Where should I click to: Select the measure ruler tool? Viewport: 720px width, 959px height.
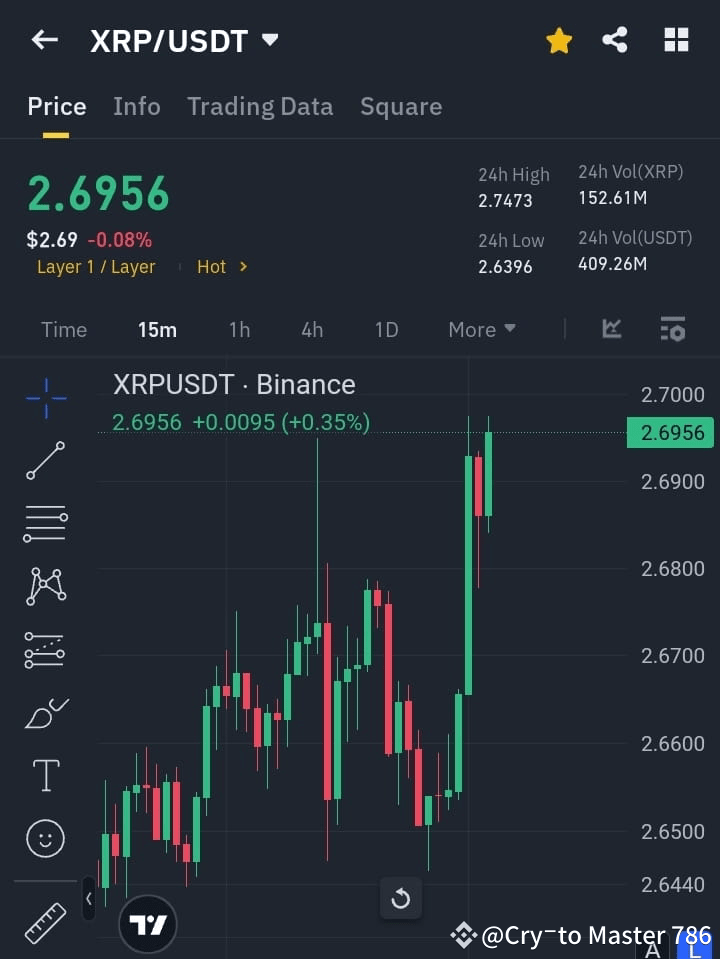click(x=45, y=921)
